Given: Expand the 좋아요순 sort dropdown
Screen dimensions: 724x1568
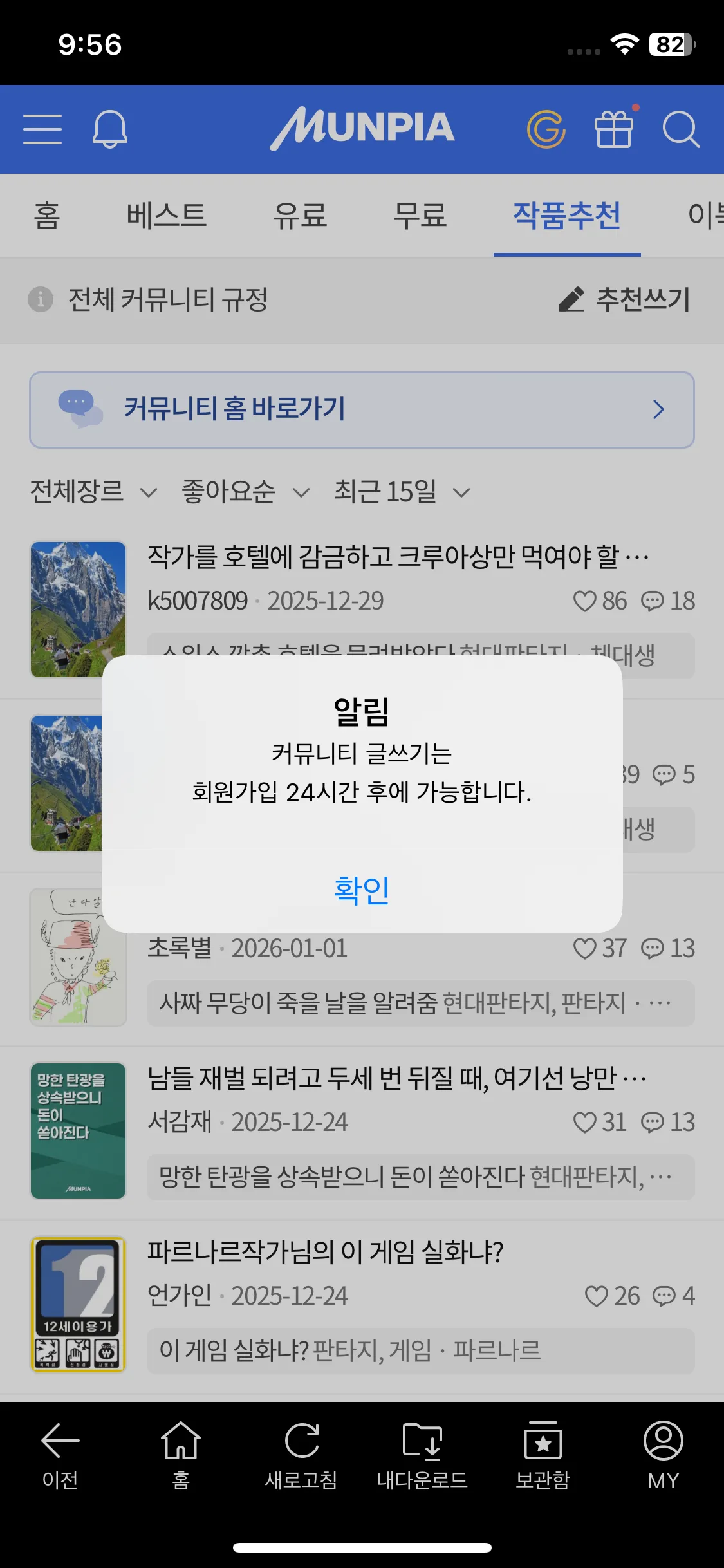Looking at the screenshot, I should click(x=245, y=492).
